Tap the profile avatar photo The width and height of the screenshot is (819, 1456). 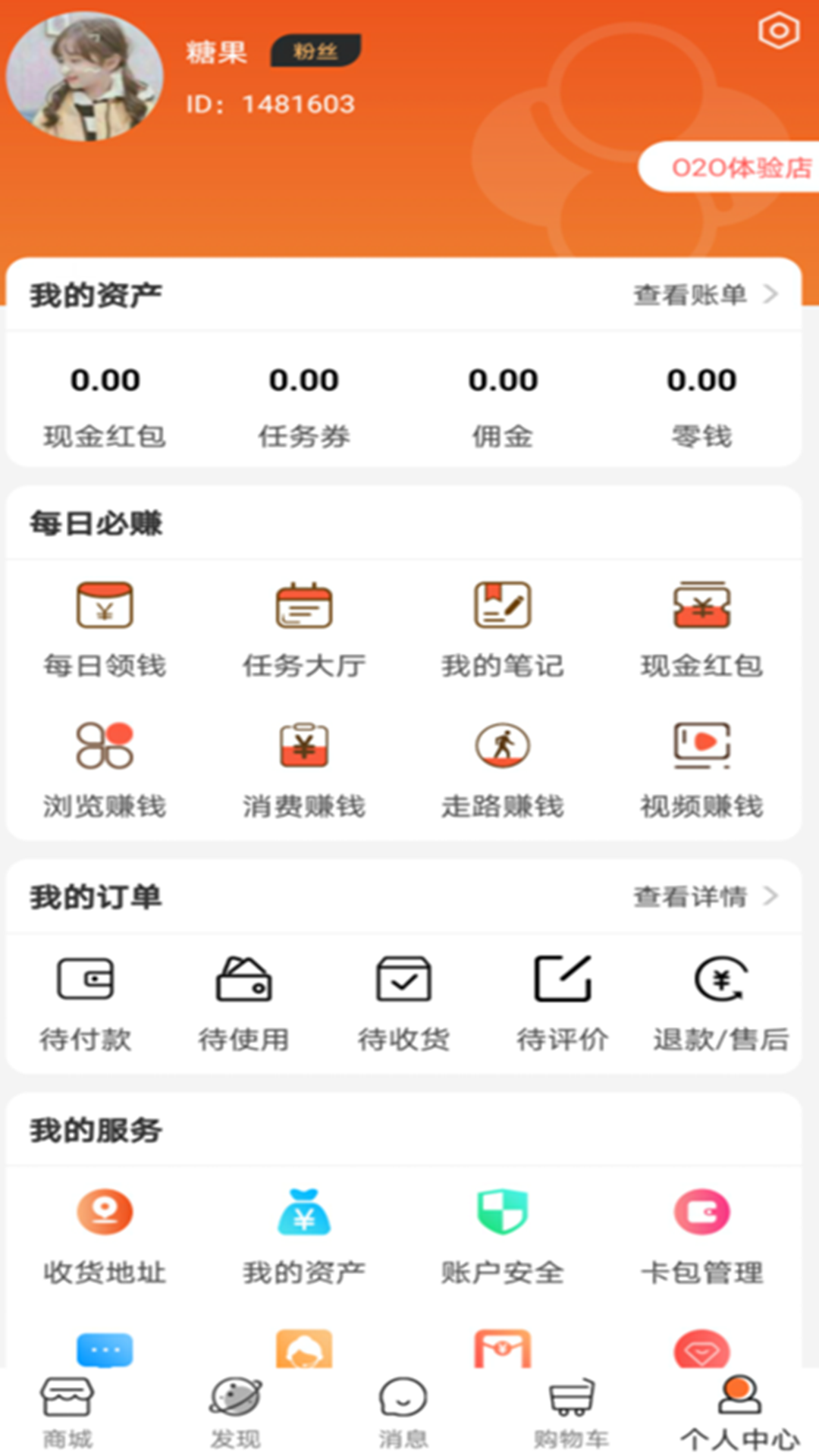click(x=84, y=77)
